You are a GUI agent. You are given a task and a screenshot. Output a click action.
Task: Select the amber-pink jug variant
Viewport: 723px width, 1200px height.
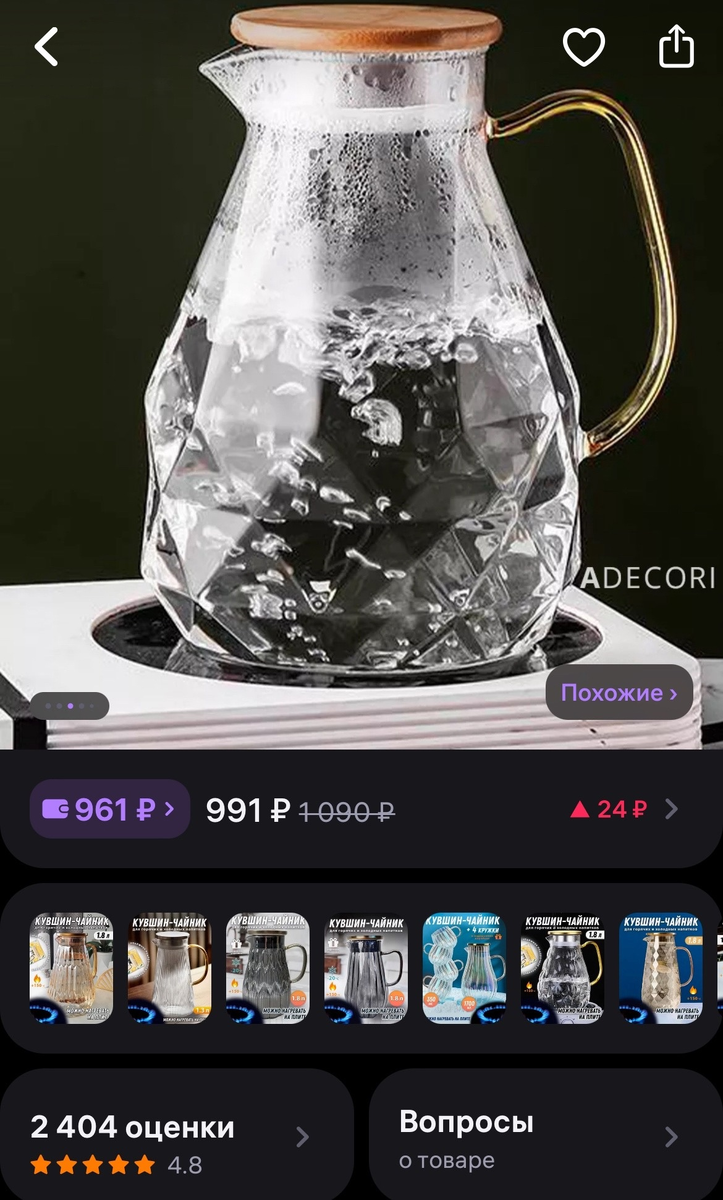pyautogui.click(x=70, y=968)
